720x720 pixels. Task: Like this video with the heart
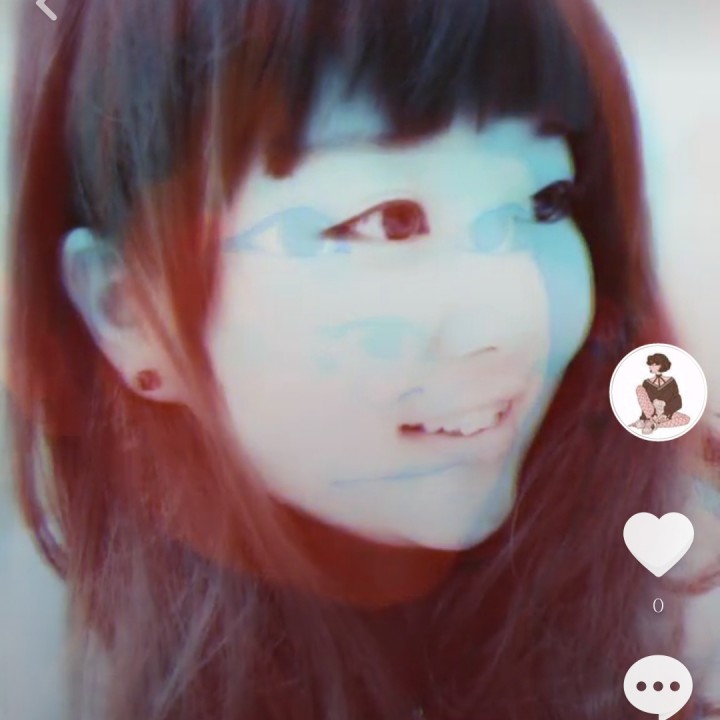(658, 543)
